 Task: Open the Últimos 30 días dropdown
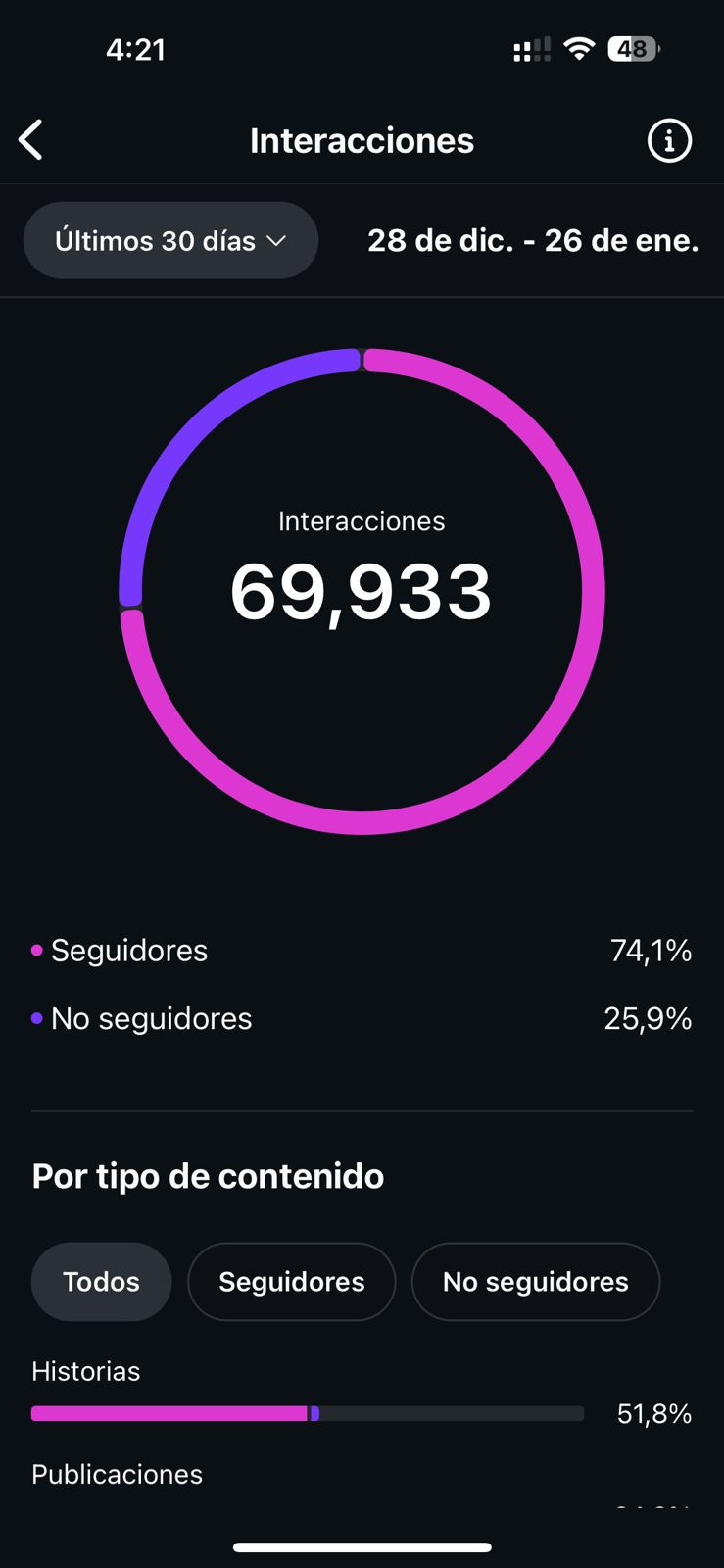tap(170, 241)
